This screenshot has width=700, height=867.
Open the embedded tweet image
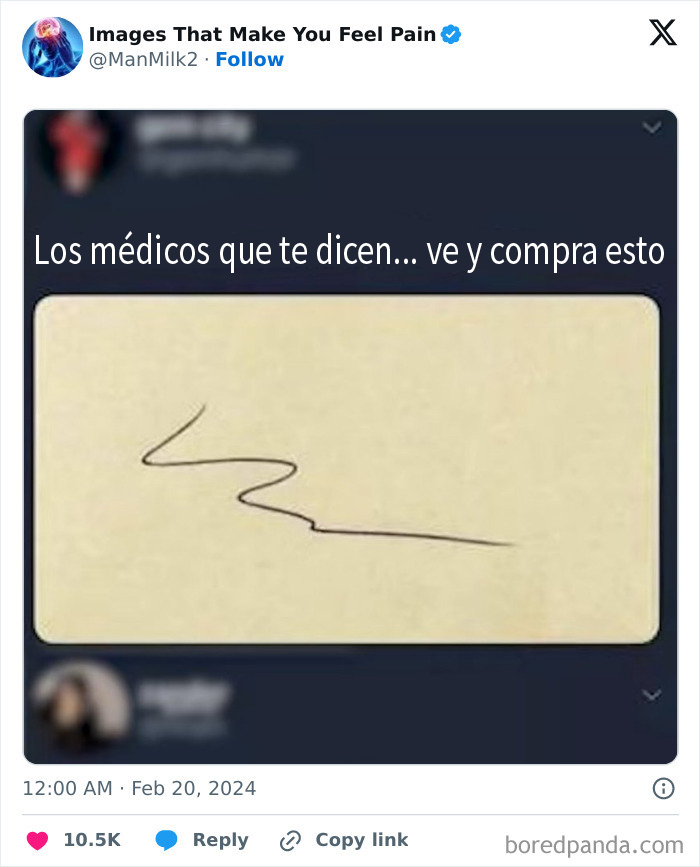[x=350, y=437]
